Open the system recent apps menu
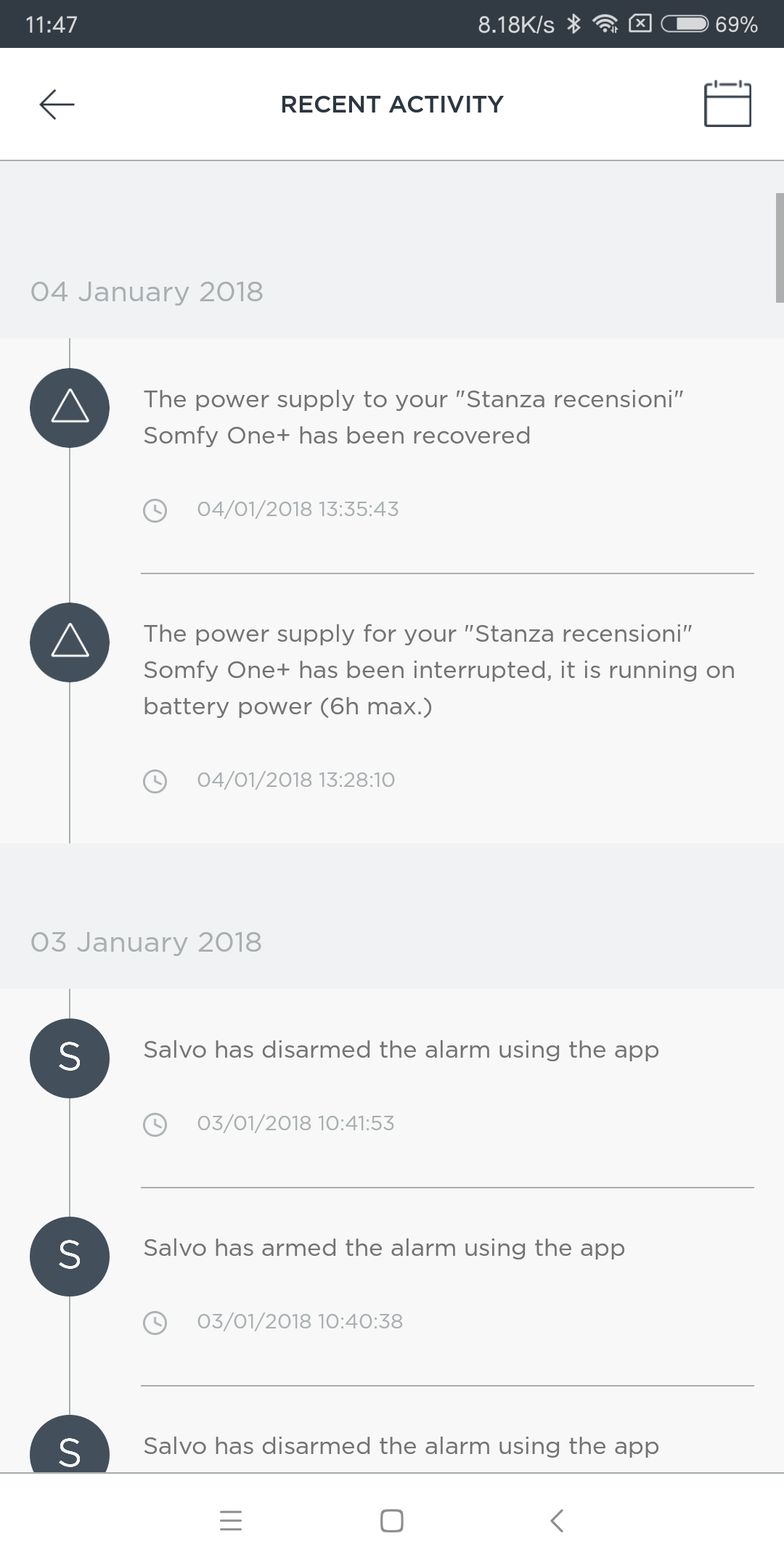This screenshot has width=784, height=1568. point(231,1520)
